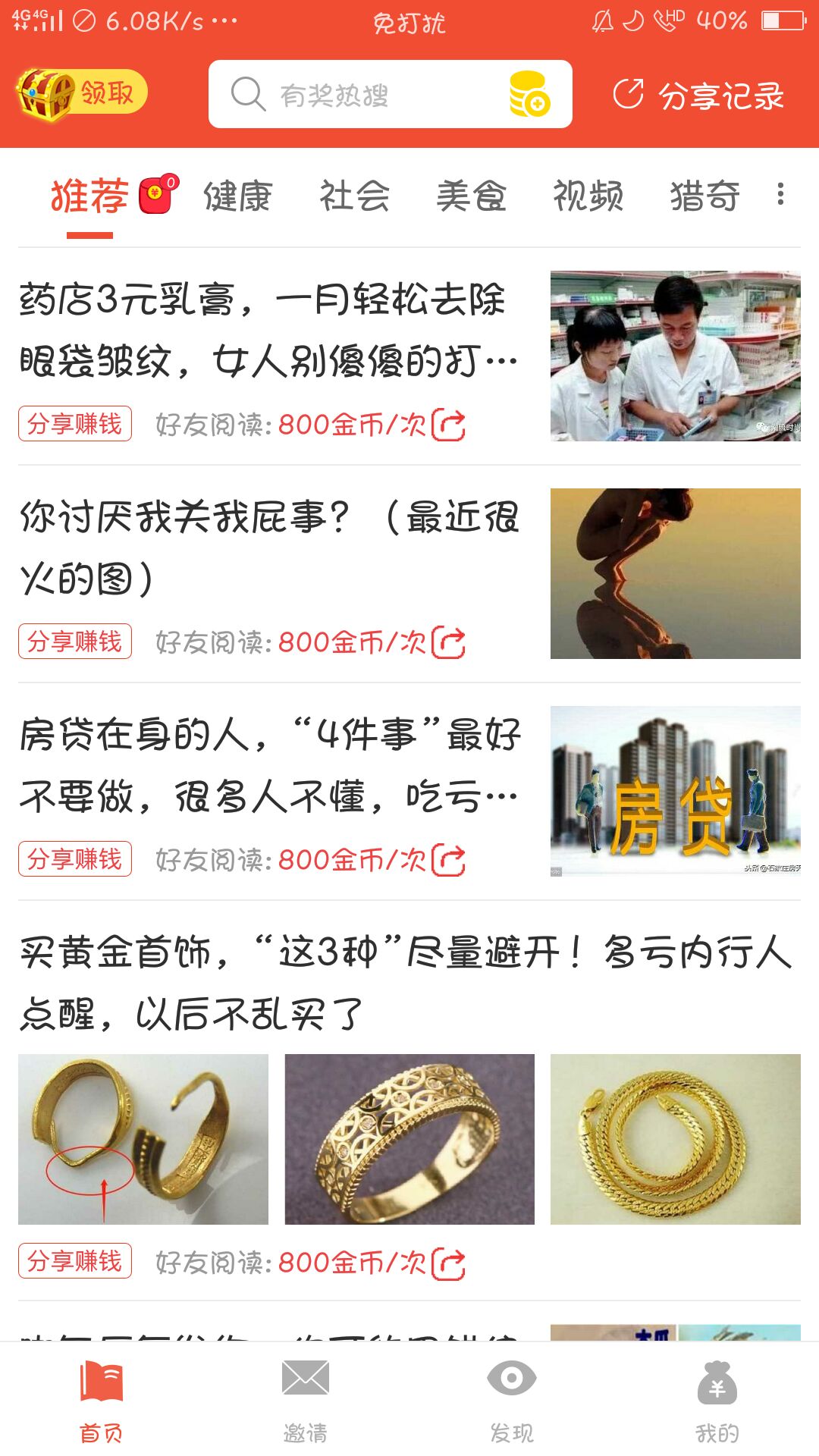The image size is (819, 1456).
Task: Tap the share arrow on the 药店3元乳膏 article
Action: [x=449, y=425]
